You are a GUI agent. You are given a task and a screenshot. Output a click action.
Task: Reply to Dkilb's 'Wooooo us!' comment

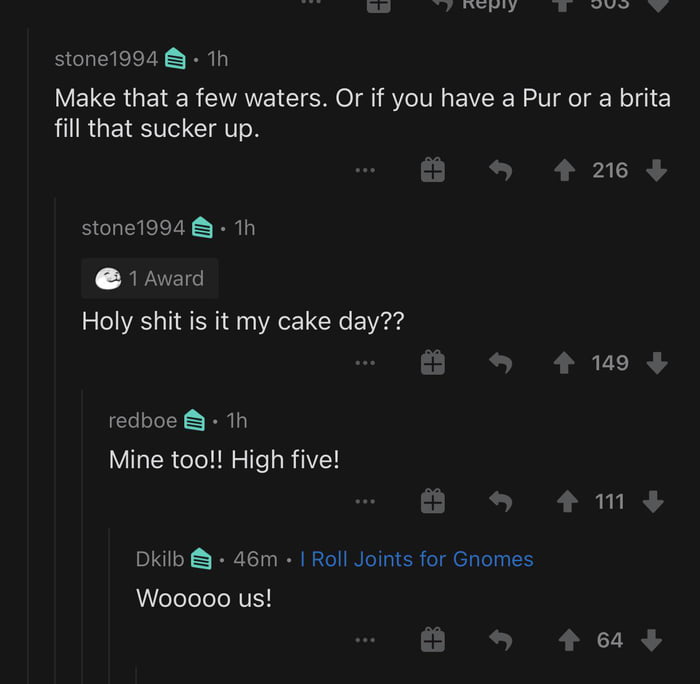pyautogui.click(x=500, y=640)
